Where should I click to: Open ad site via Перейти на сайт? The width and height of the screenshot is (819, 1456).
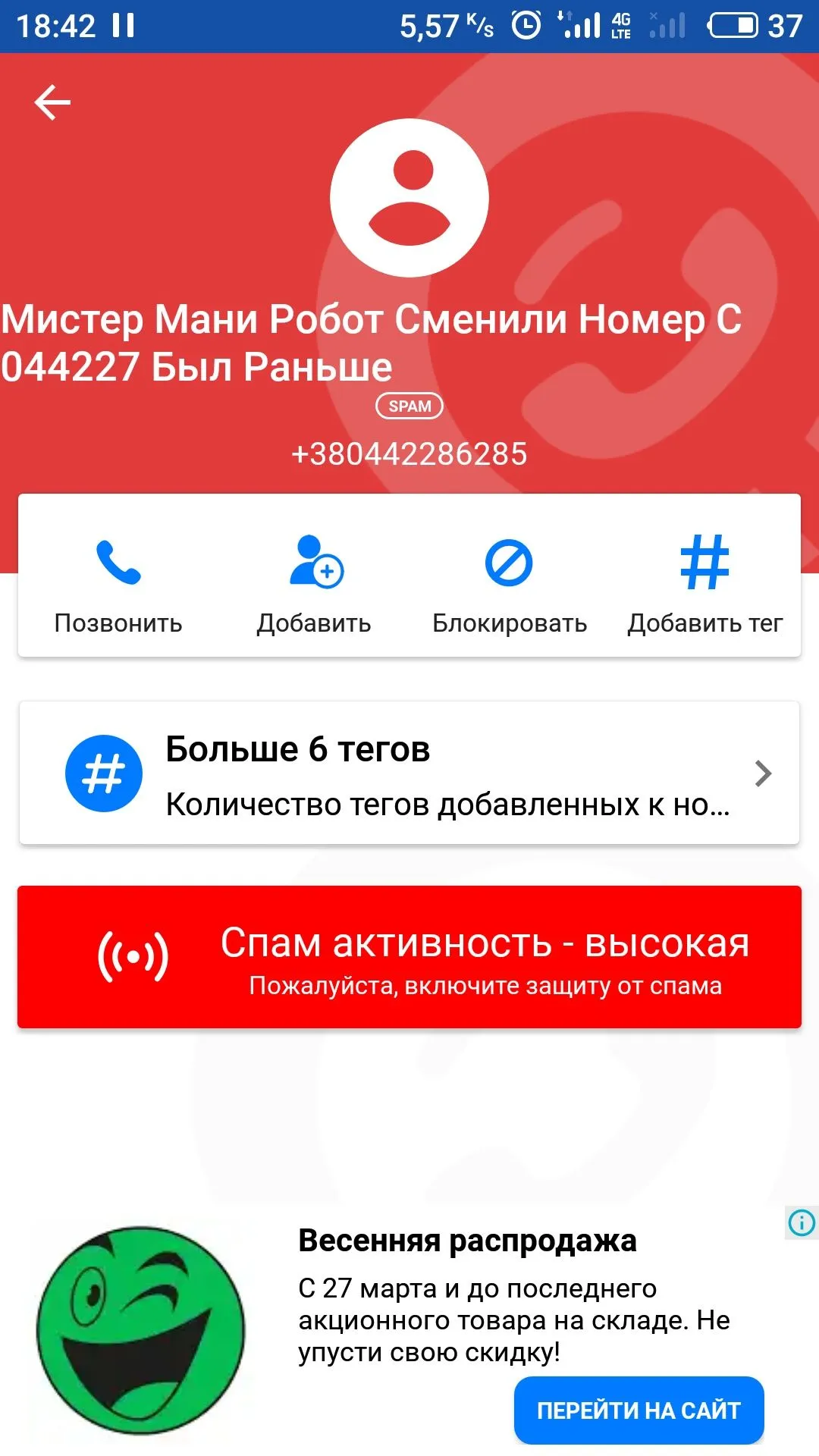click(x=639, y=1410)
